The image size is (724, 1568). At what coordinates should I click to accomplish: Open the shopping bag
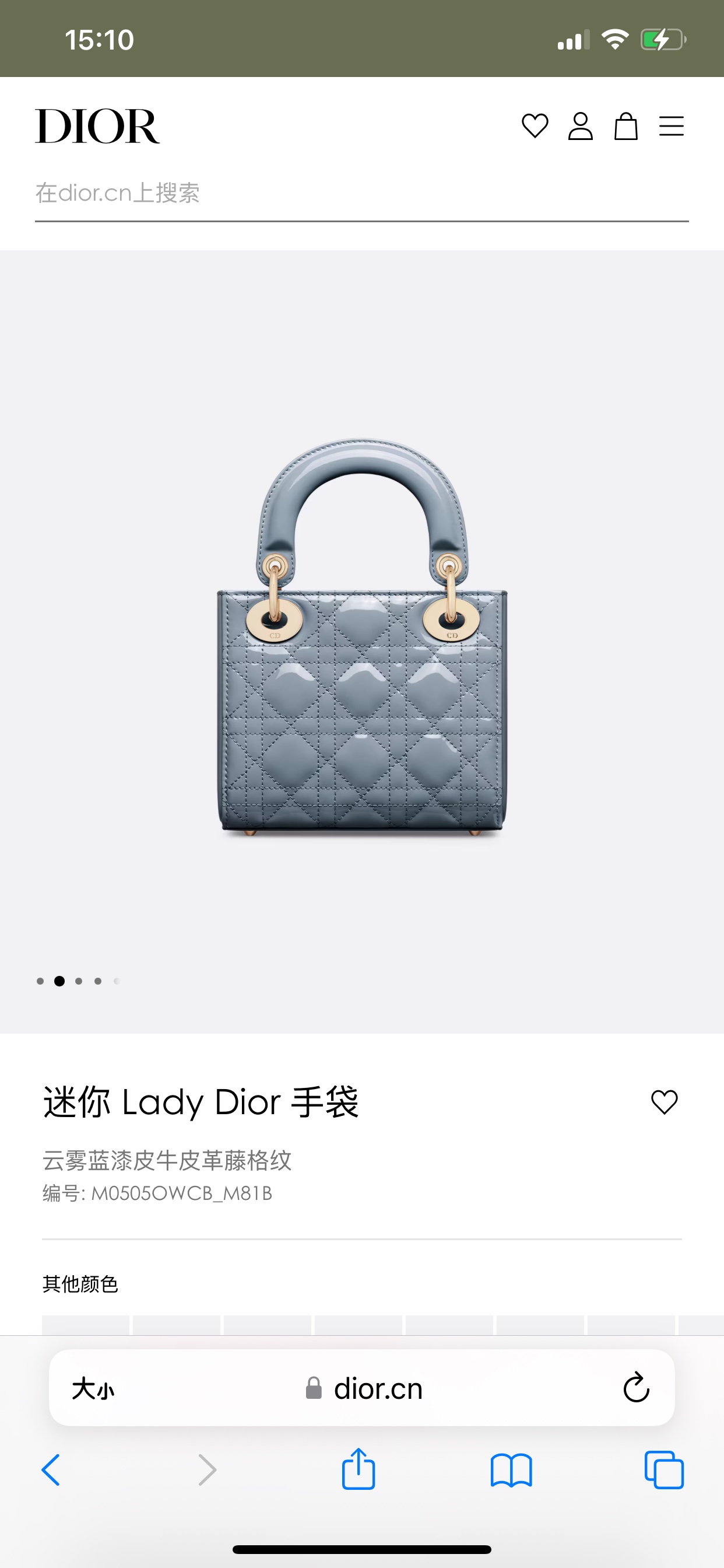click(625, 126)
